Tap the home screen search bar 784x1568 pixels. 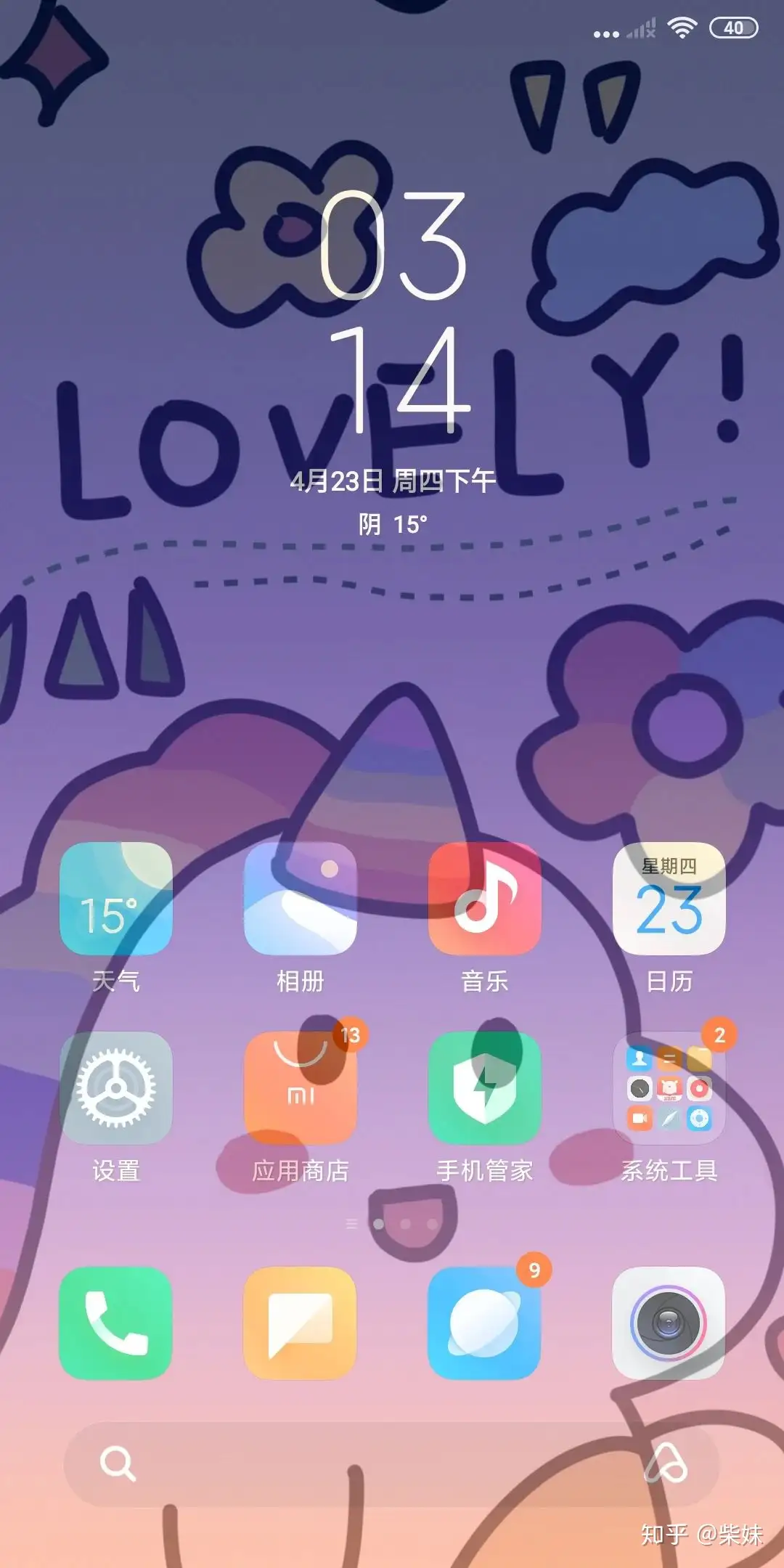[x=363, y=1463]
